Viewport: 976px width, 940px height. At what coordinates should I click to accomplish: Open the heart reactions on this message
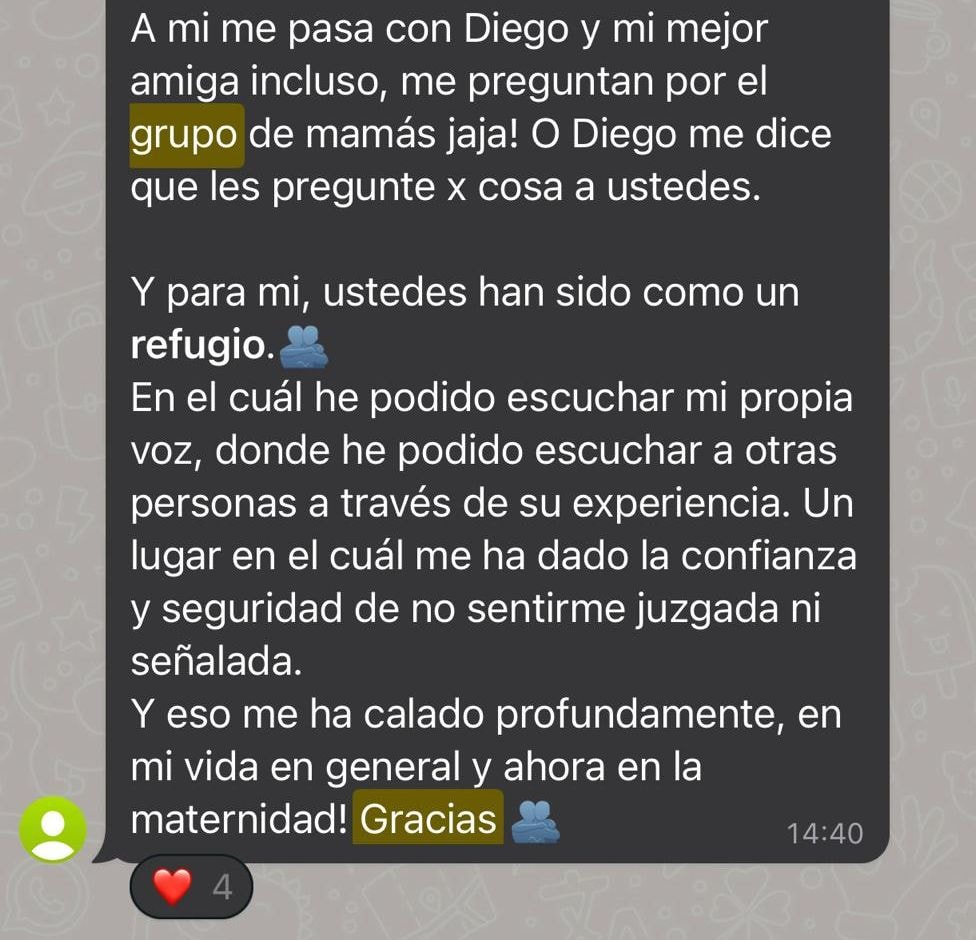click(190, 886)
